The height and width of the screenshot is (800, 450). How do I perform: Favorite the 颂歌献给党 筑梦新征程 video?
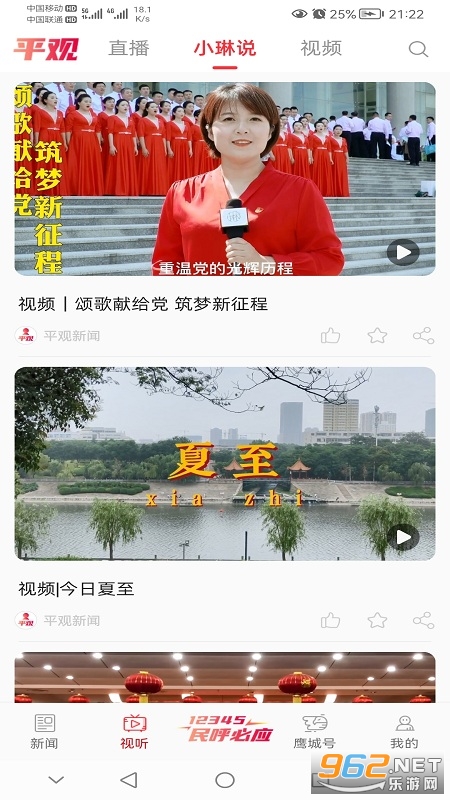377,335
